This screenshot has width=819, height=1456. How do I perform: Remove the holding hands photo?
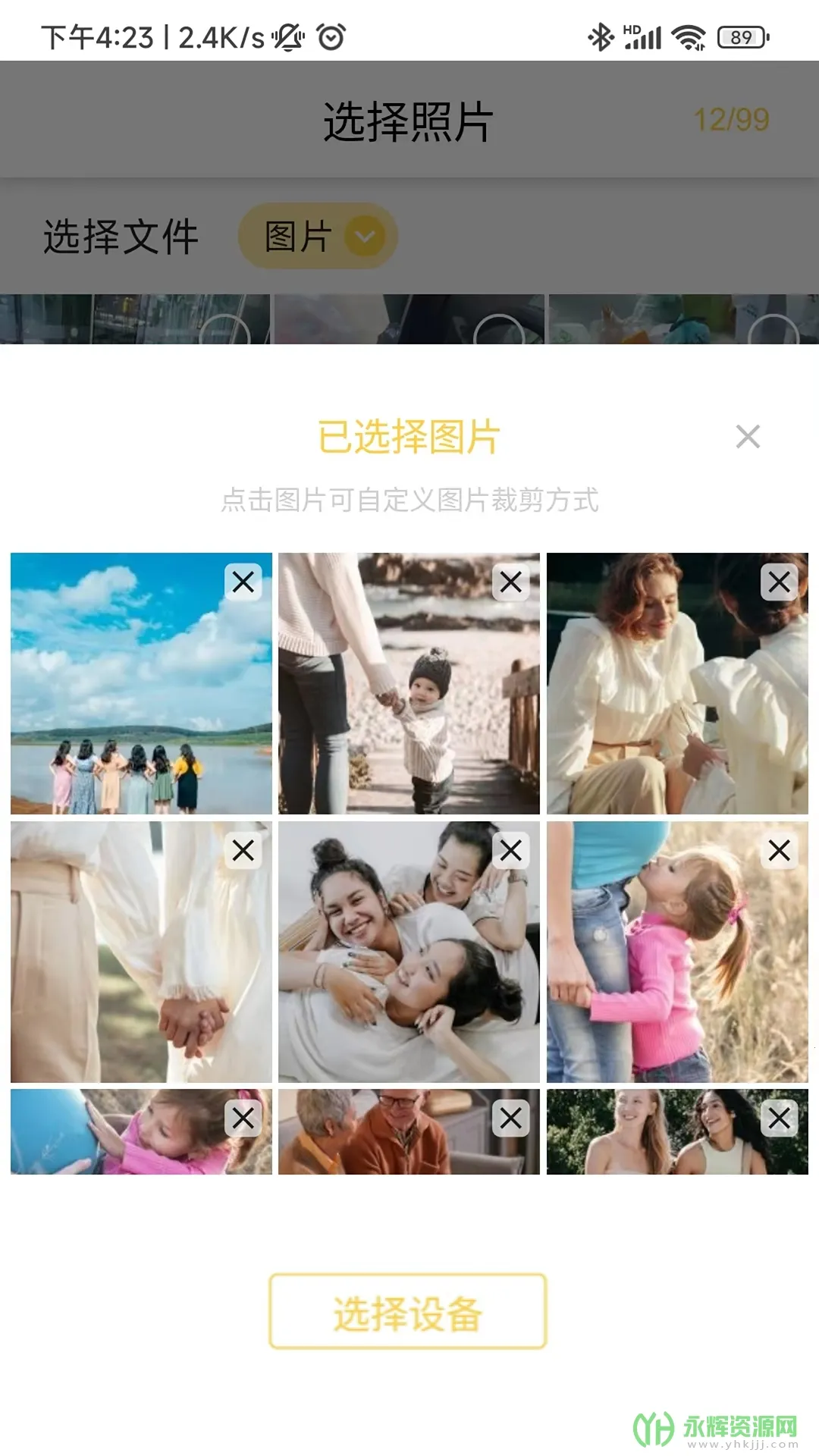243,851
